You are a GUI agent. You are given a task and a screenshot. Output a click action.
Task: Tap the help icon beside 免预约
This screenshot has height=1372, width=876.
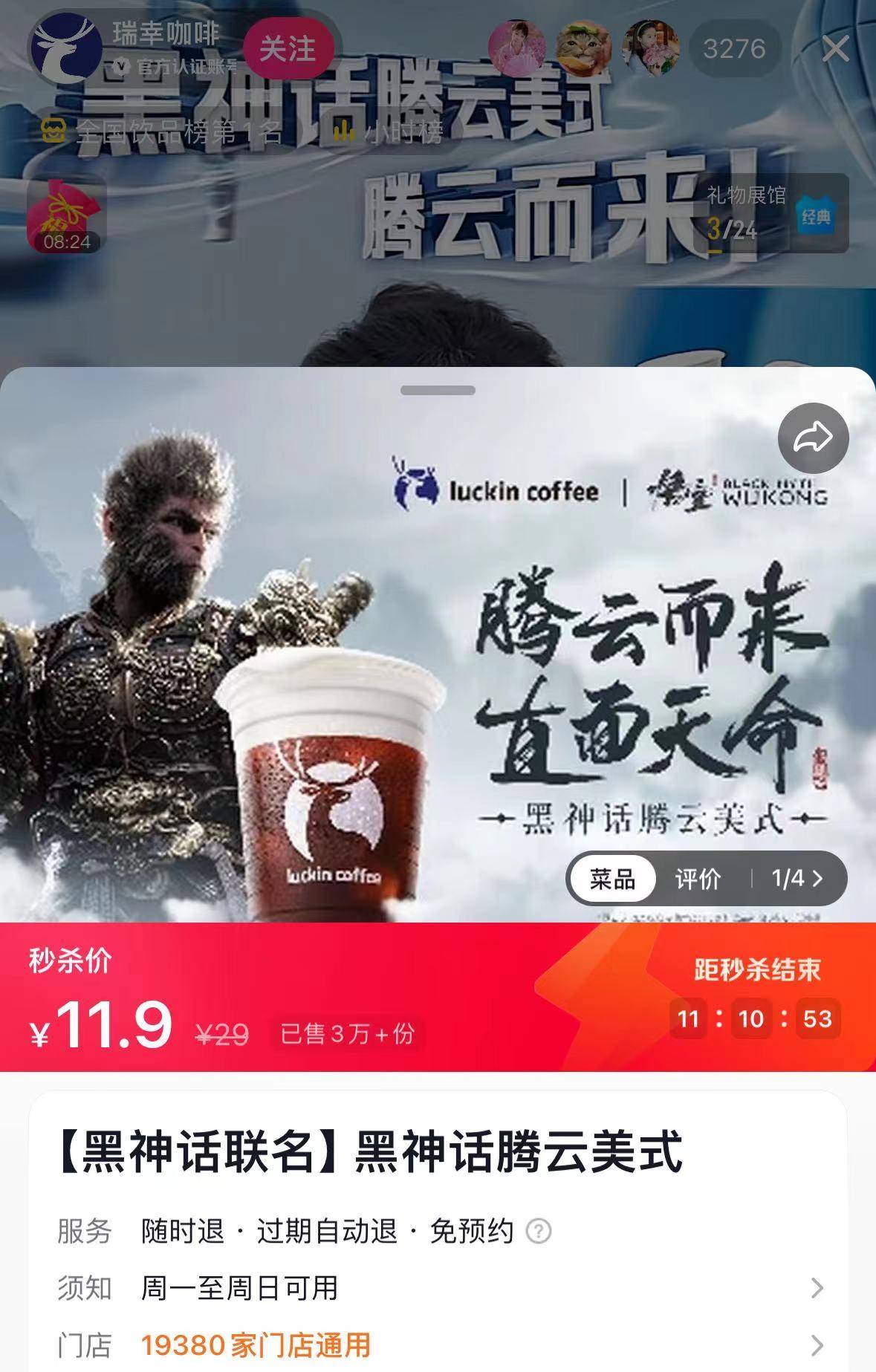[538, 1232]
